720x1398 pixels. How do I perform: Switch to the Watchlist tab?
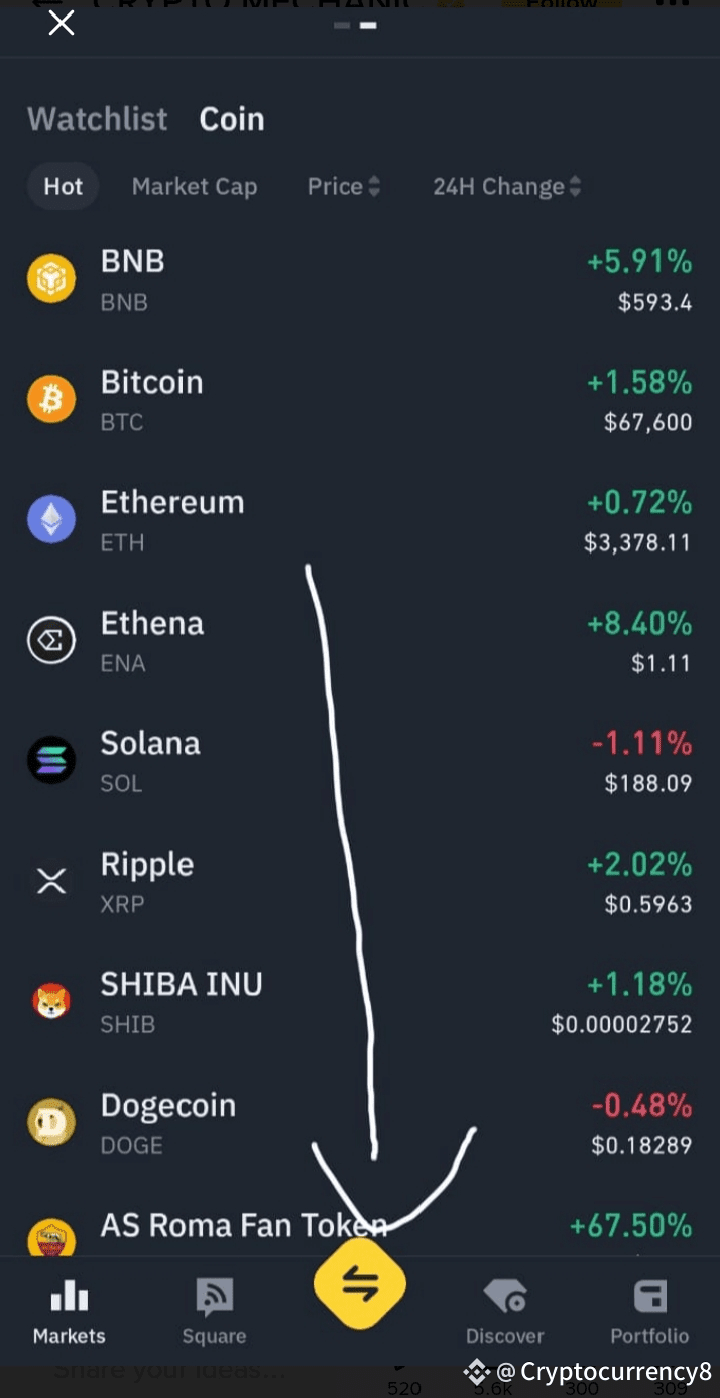coord(97,119)
